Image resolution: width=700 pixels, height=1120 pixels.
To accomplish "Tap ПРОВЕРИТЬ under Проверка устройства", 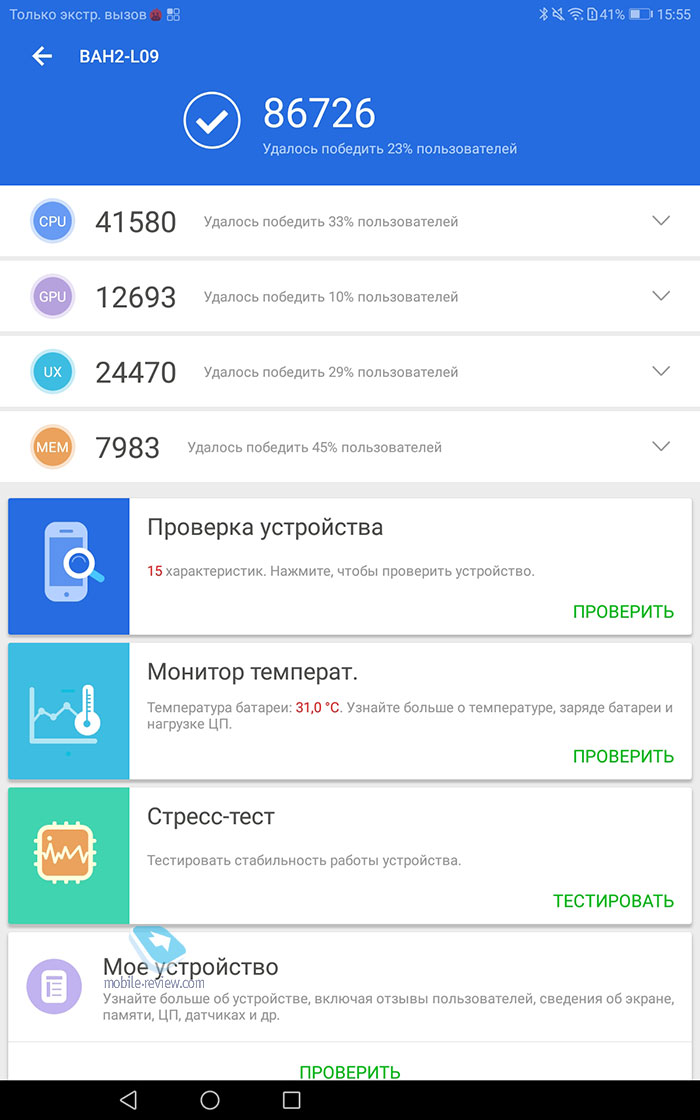I will 623,611.
